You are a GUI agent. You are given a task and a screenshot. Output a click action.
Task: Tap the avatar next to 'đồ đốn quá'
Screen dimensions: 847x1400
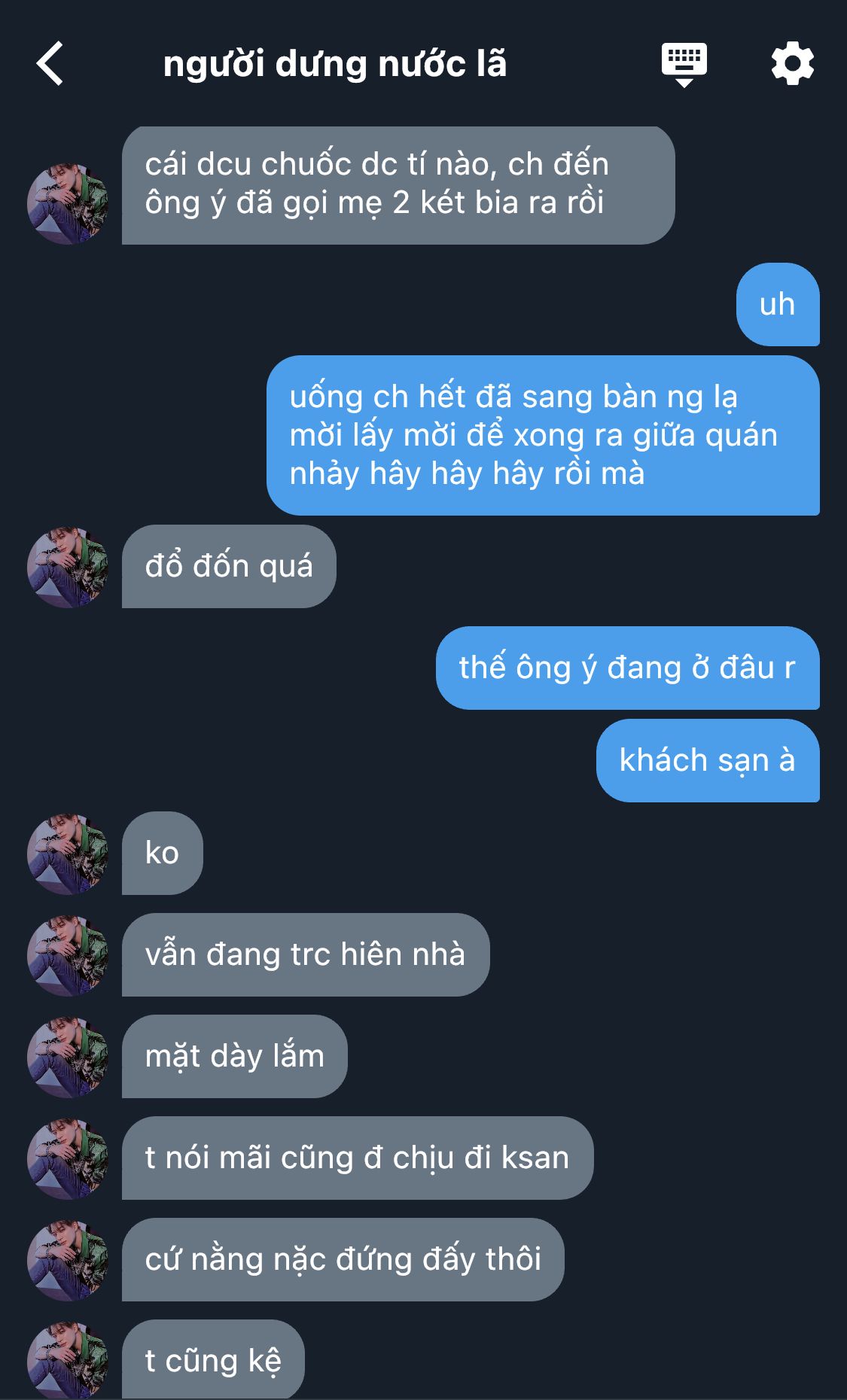click(x=68, y=567)
